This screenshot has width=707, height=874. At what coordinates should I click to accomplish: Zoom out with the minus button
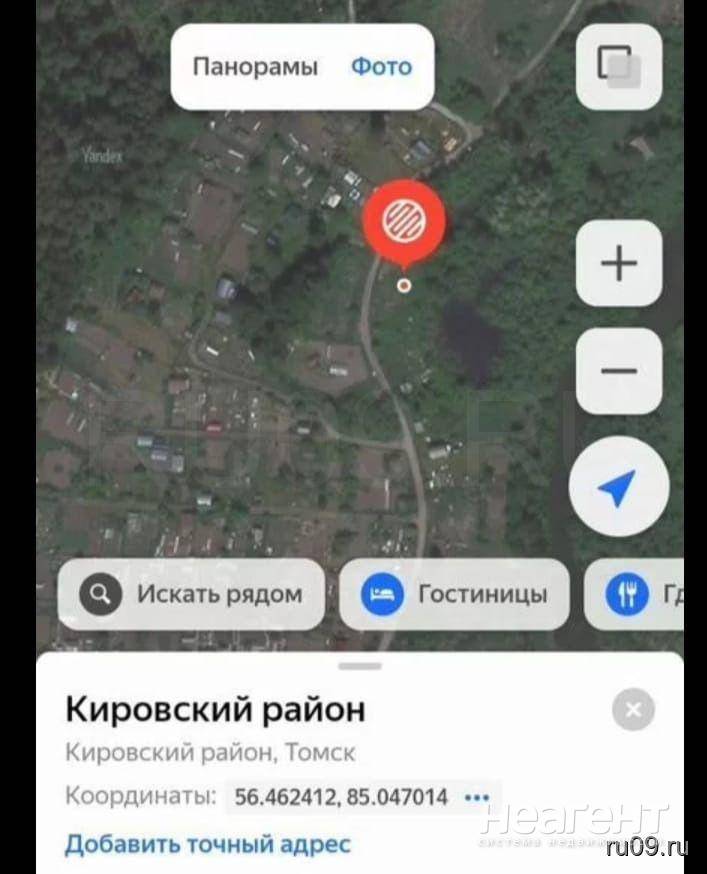coord(619,371)
